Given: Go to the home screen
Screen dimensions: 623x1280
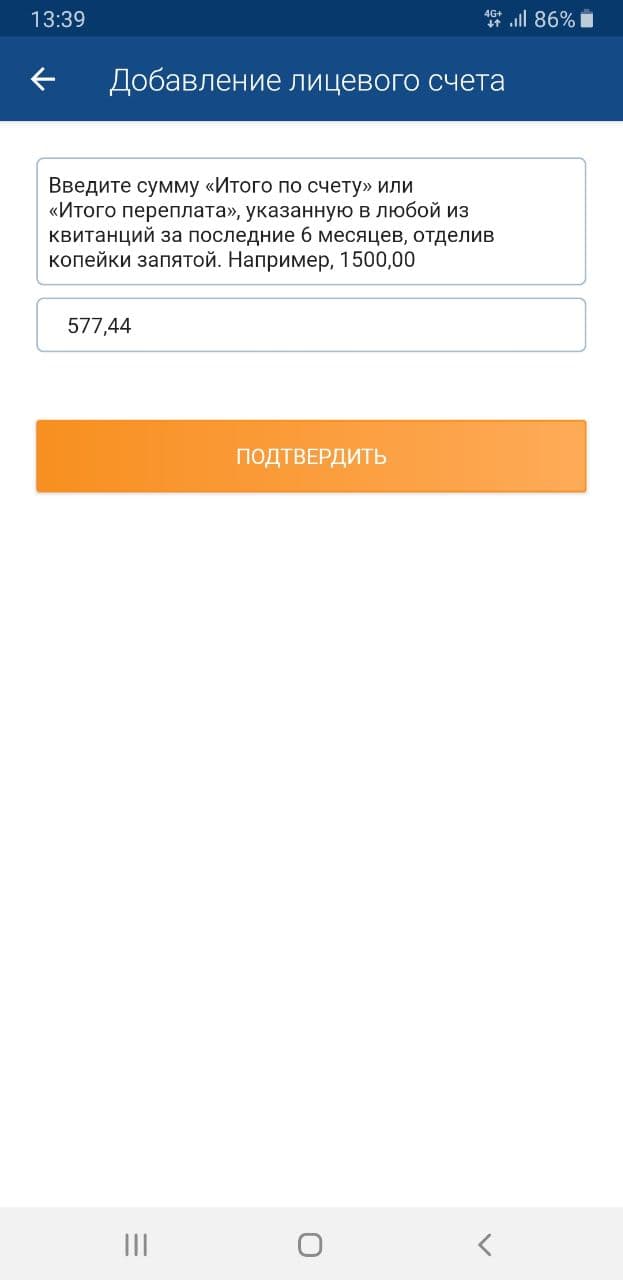Looking at the screenshot, I should coord(310,1244).
